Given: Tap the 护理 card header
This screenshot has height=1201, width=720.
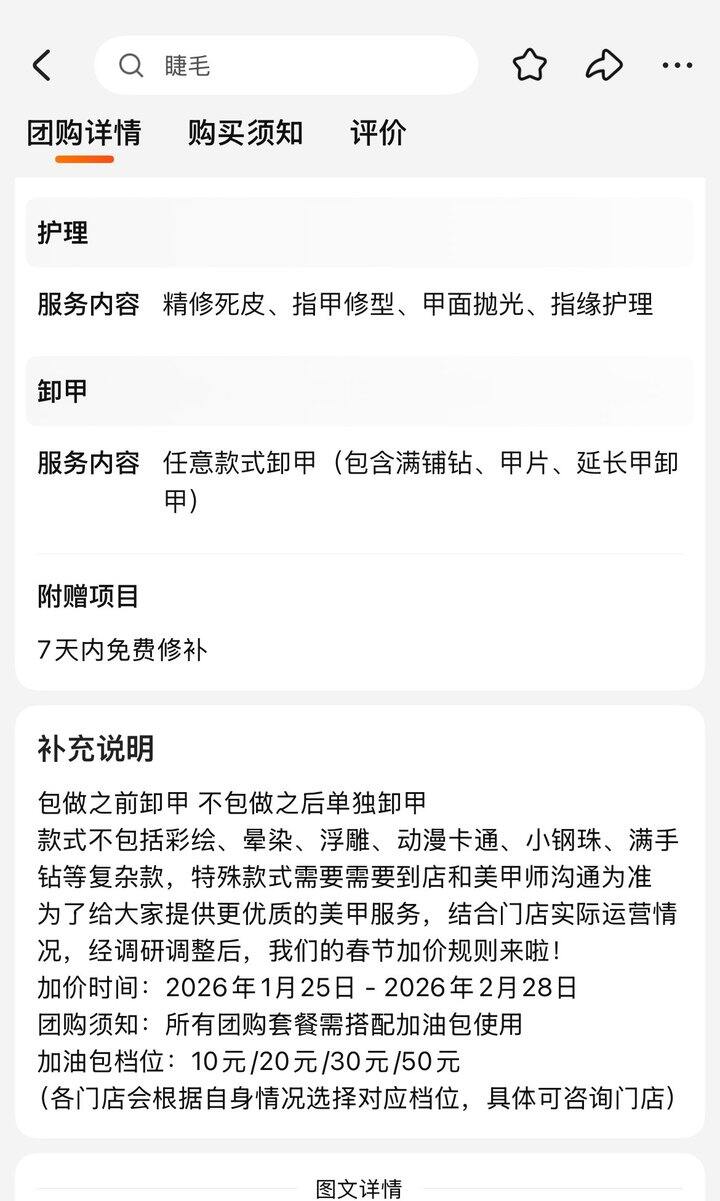Looking at the screenshot, I should click(62, 234).
